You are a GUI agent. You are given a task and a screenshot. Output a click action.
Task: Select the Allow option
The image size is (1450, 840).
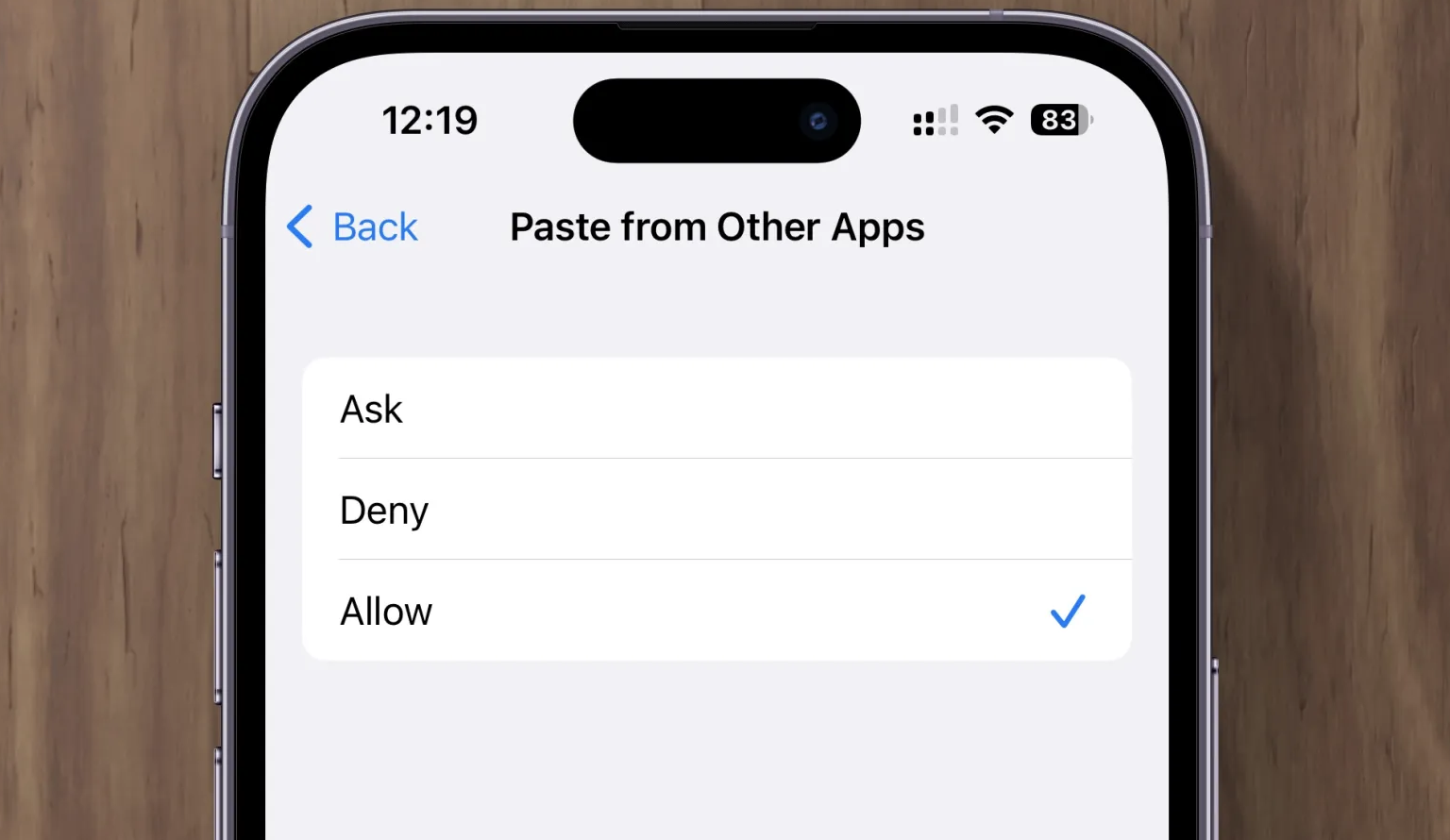tap(716, 611)
